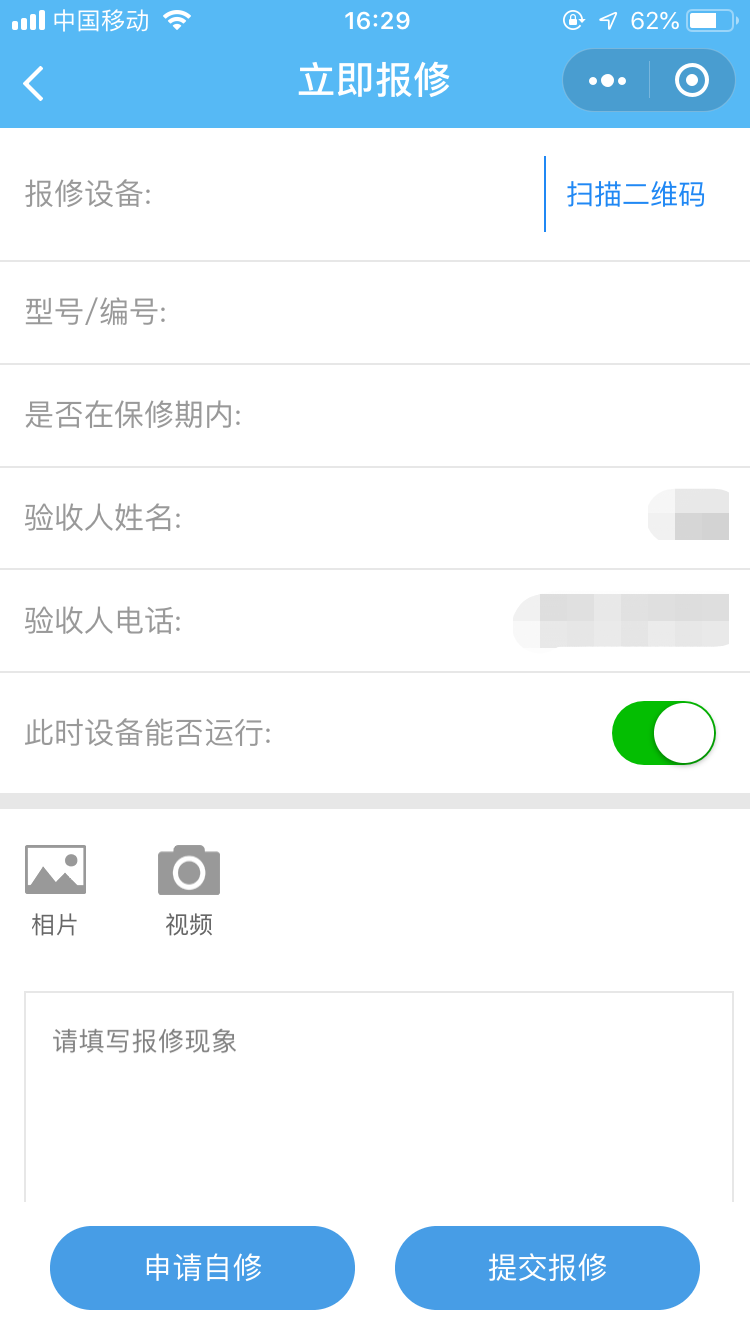The width and height of the screenshot is (750, 1334).
Task: Edit the 验收人电话 field
Action: pos(375,621)
